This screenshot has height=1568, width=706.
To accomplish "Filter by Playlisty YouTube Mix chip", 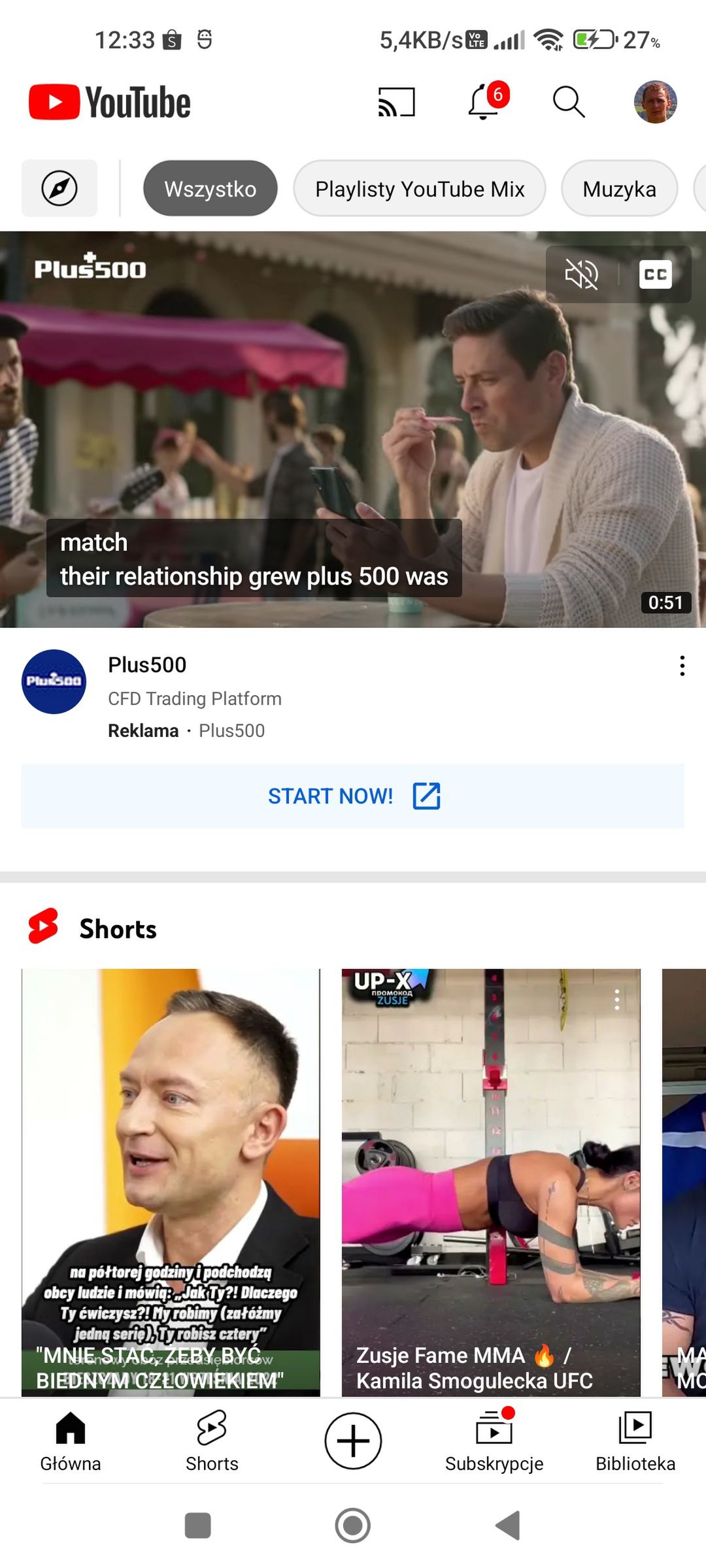I will pyautogui.click(x=420, y=188).
